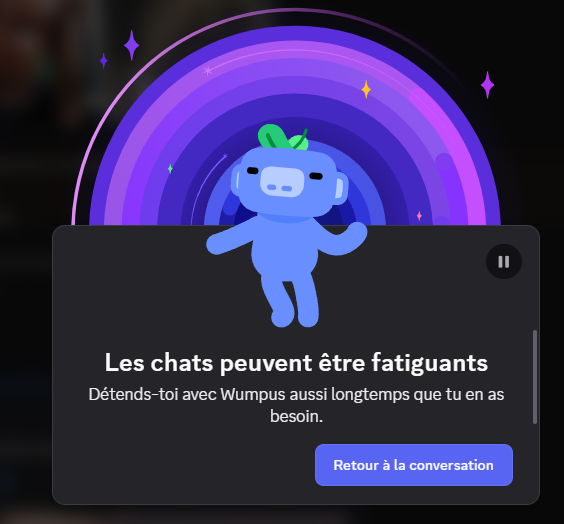Pause the Wumpus animation
Image resolution: width=564 pixels, height=524 pixels.
click(x=504, y=261)
